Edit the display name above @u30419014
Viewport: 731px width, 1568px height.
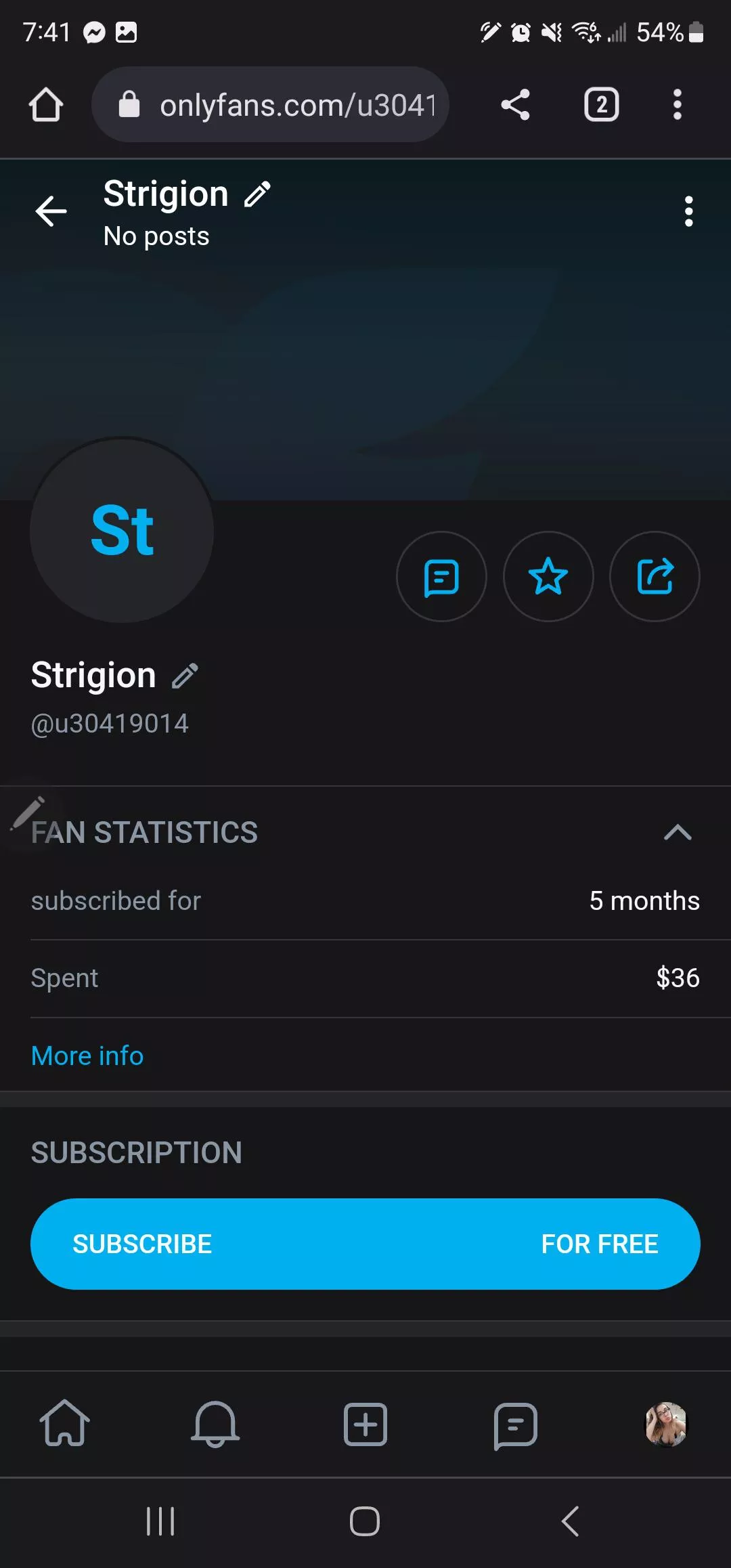(x=185, y=676)
